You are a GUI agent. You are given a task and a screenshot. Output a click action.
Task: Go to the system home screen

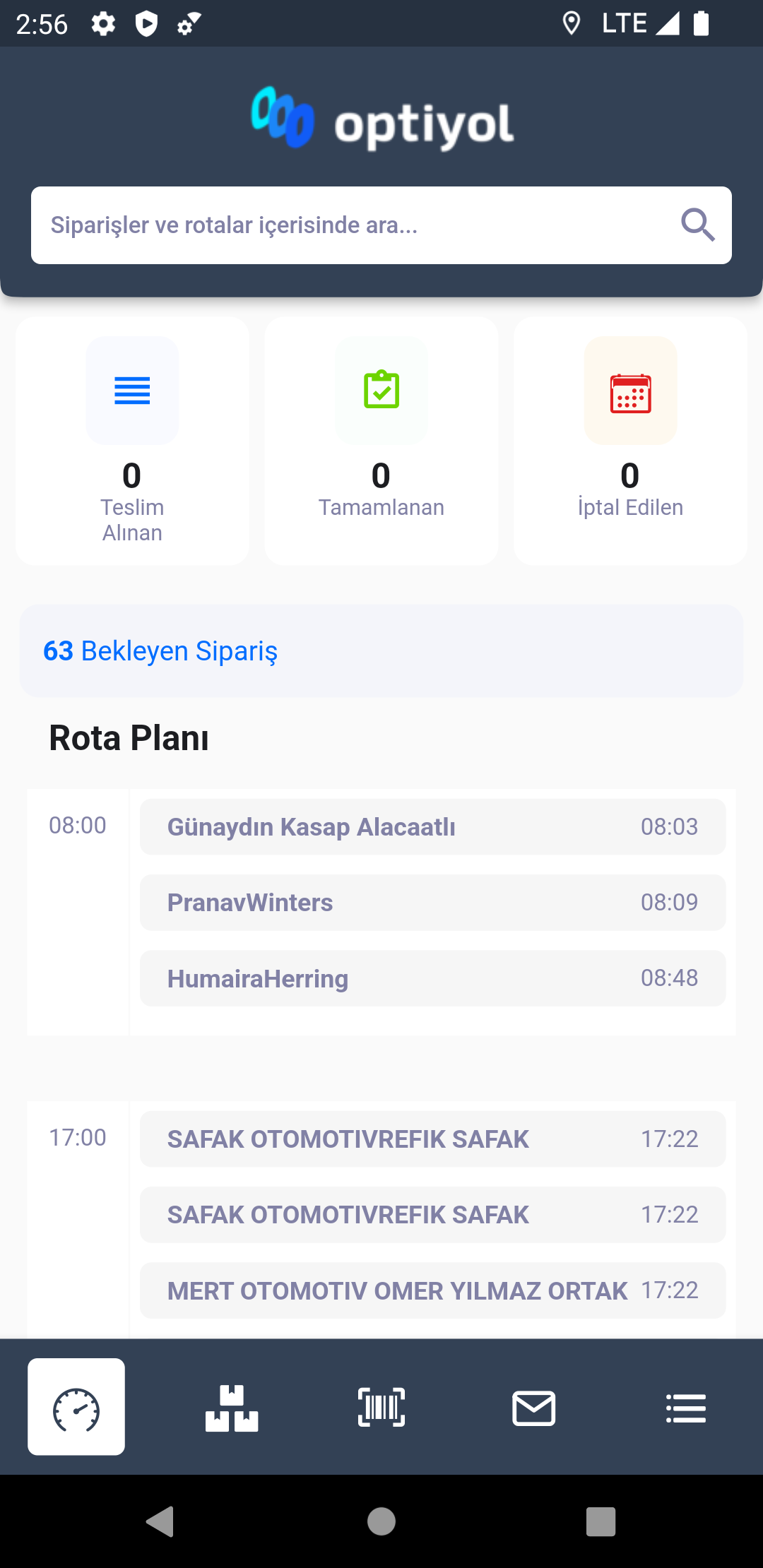381,1521
